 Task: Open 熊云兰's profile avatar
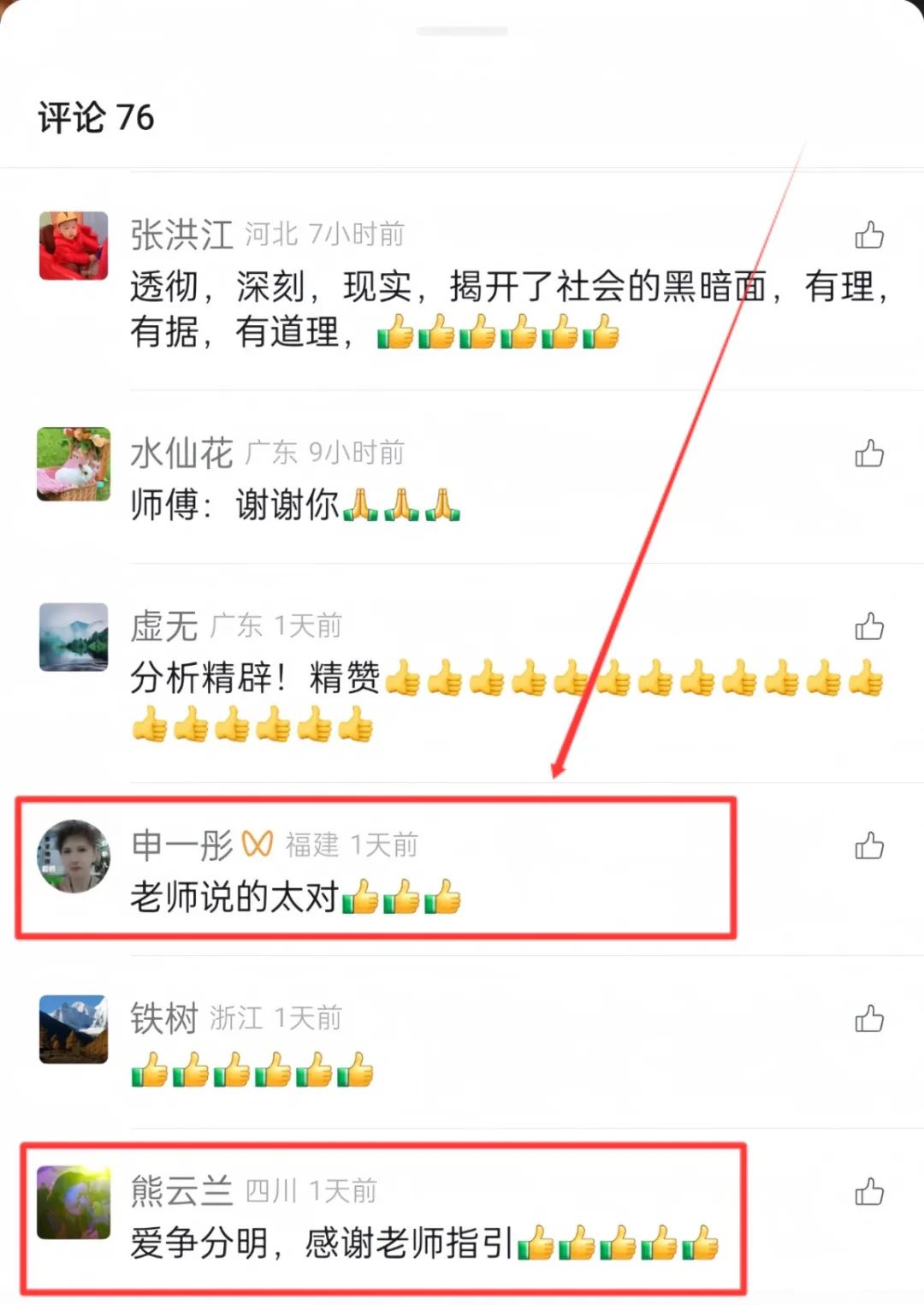[74, 1201]
